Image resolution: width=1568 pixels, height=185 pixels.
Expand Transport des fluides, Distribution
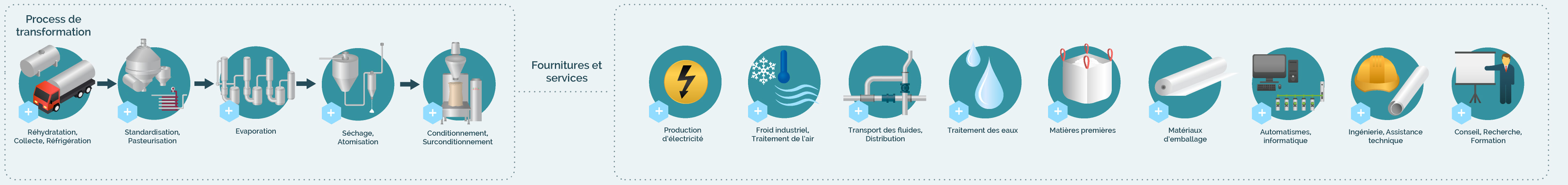click(858, 111)
